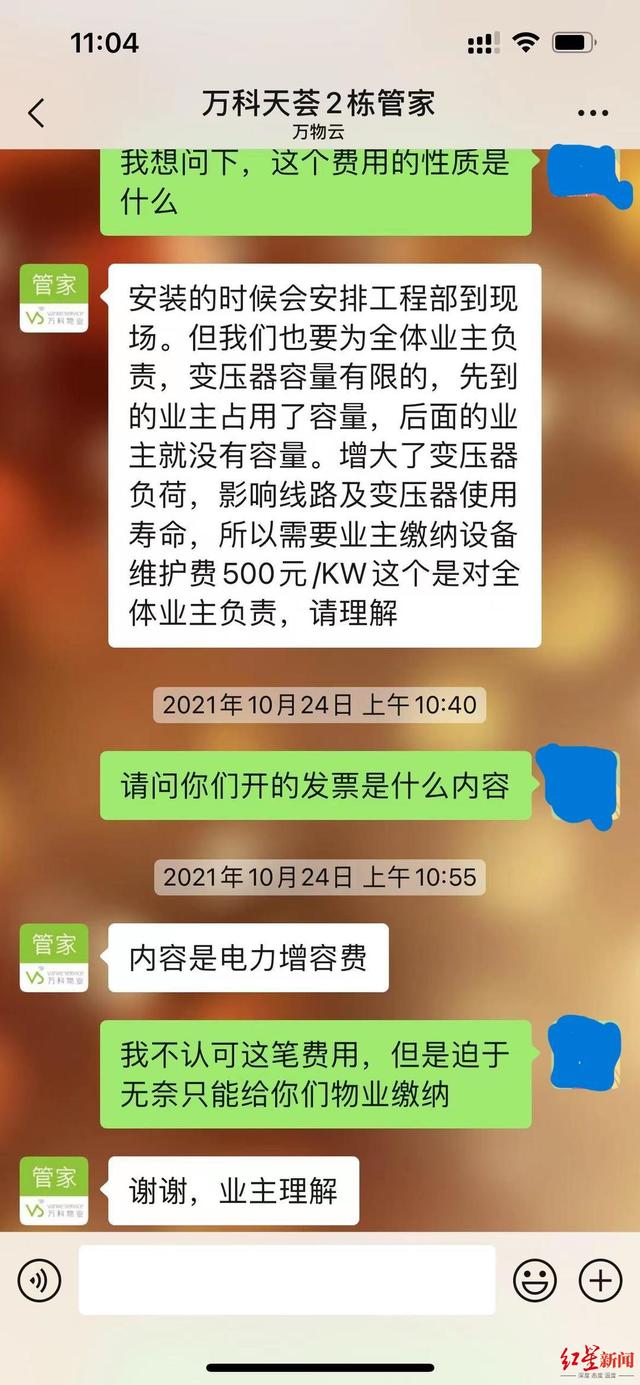Tap the message text field

(x=287, y=1280)
